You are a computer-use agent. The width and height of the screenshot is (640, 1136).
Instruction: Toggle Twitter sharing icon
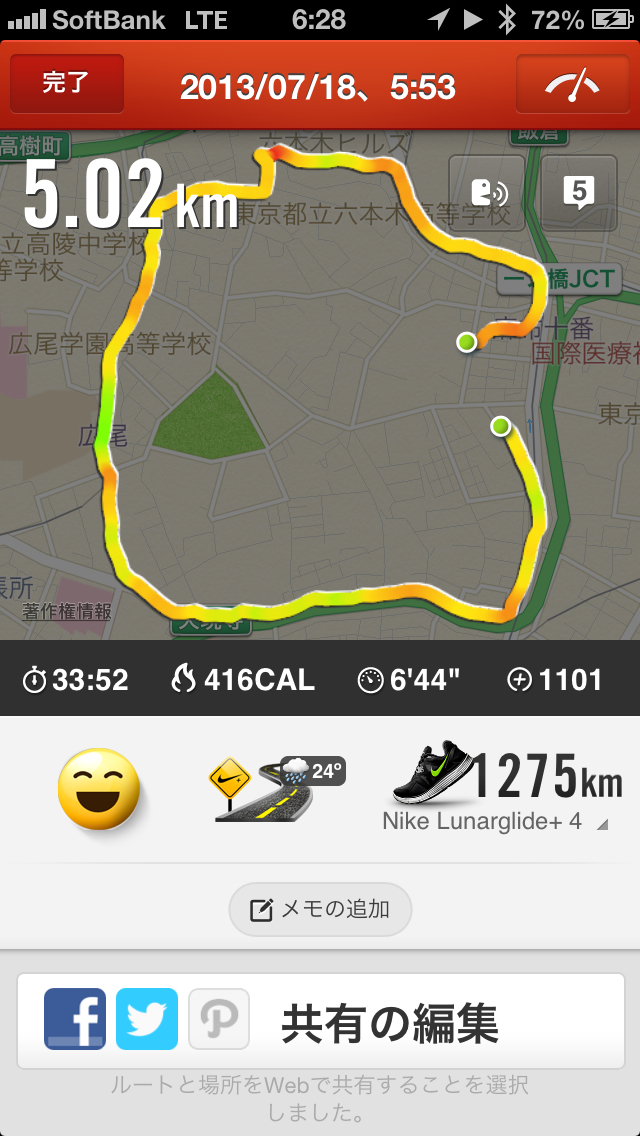click(147, 1019)
